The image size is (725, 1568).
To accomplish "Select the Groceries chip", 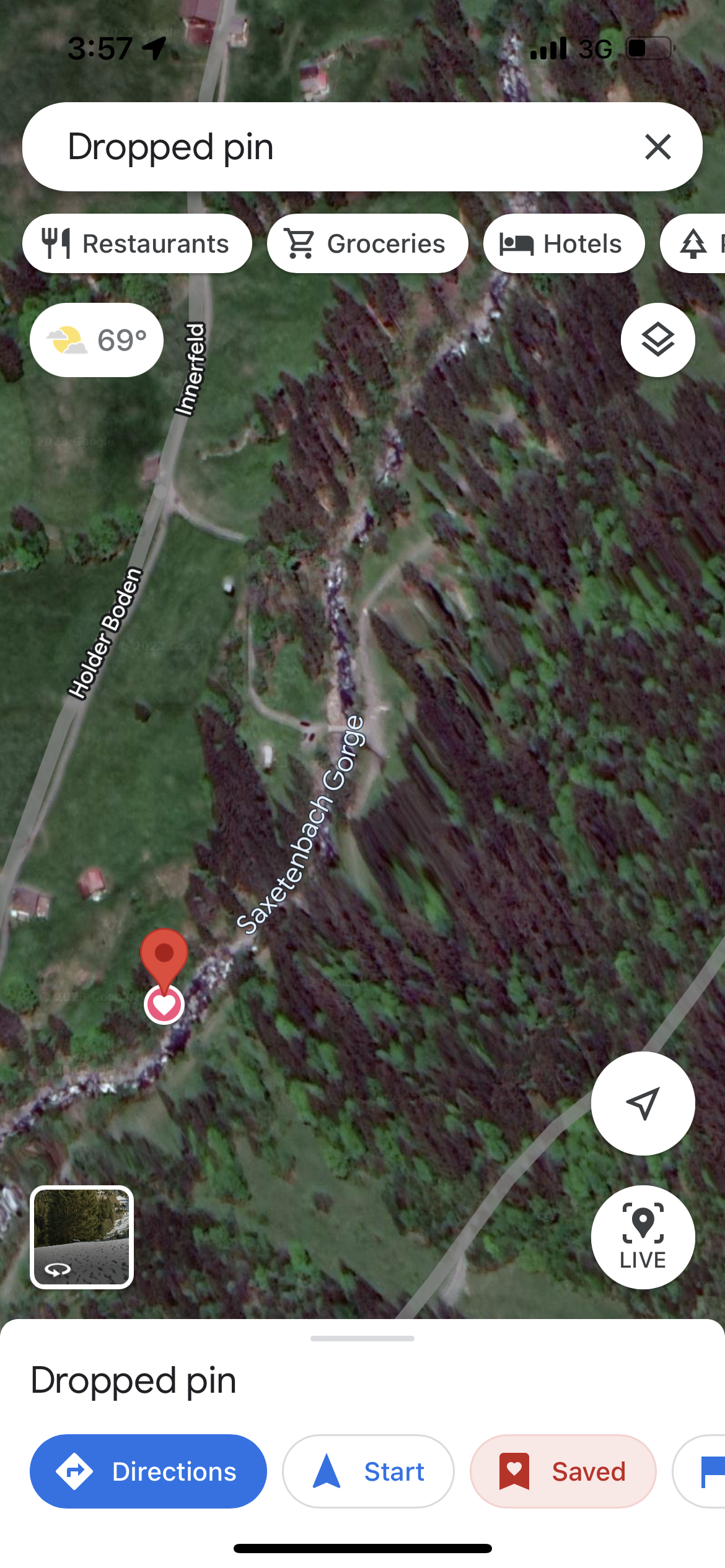I will pos(367,243).
